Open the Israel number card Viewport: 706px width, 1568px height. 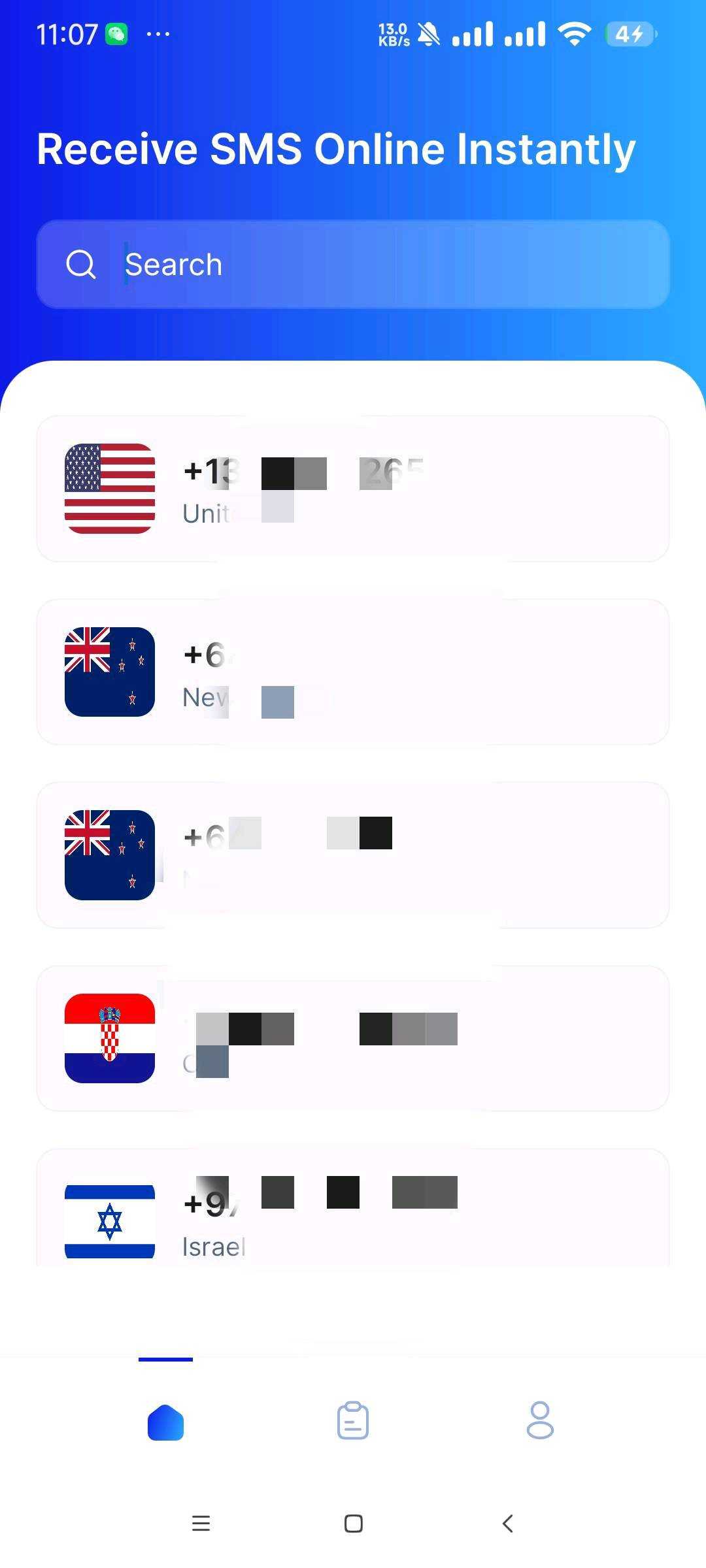coord(353,1214)
